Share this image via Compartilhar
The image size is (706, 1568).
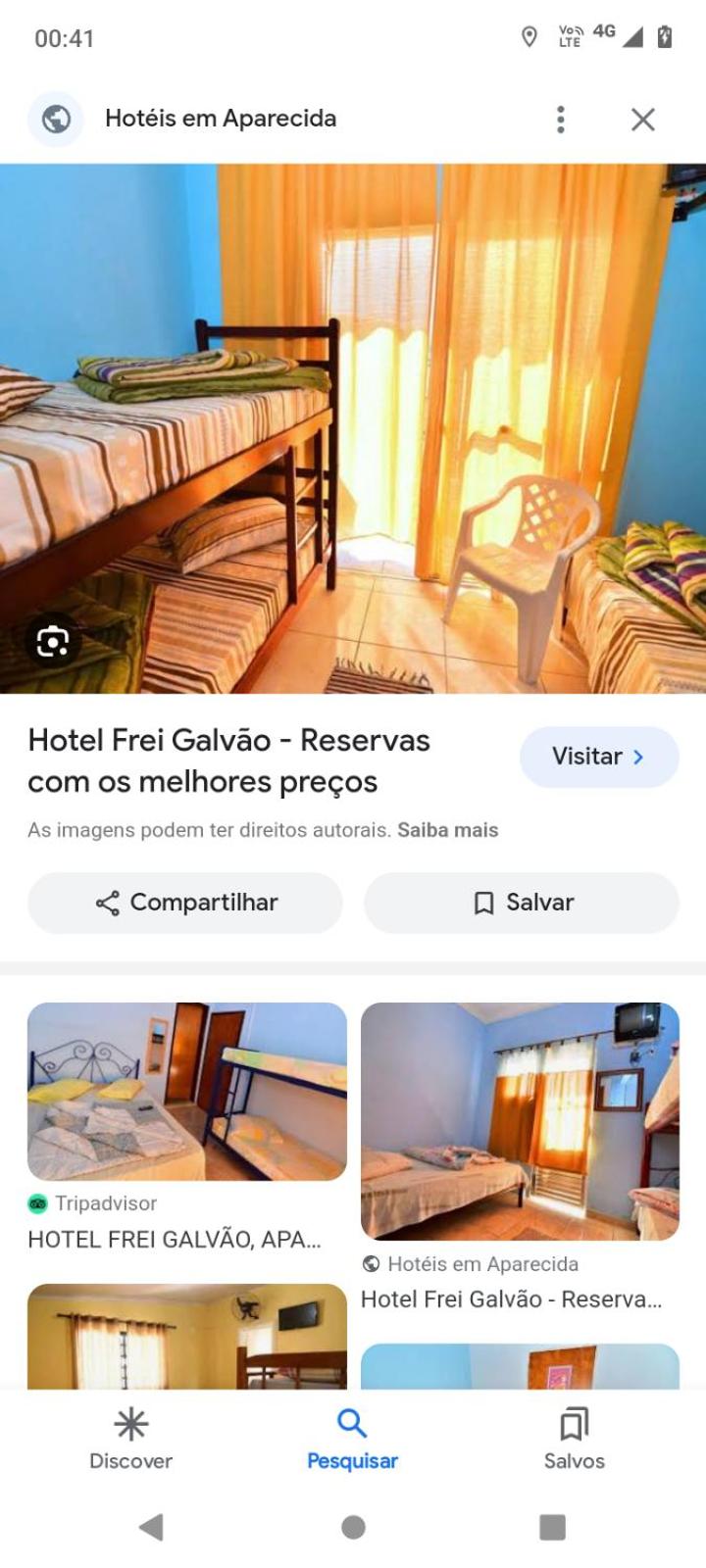[185, 903]
